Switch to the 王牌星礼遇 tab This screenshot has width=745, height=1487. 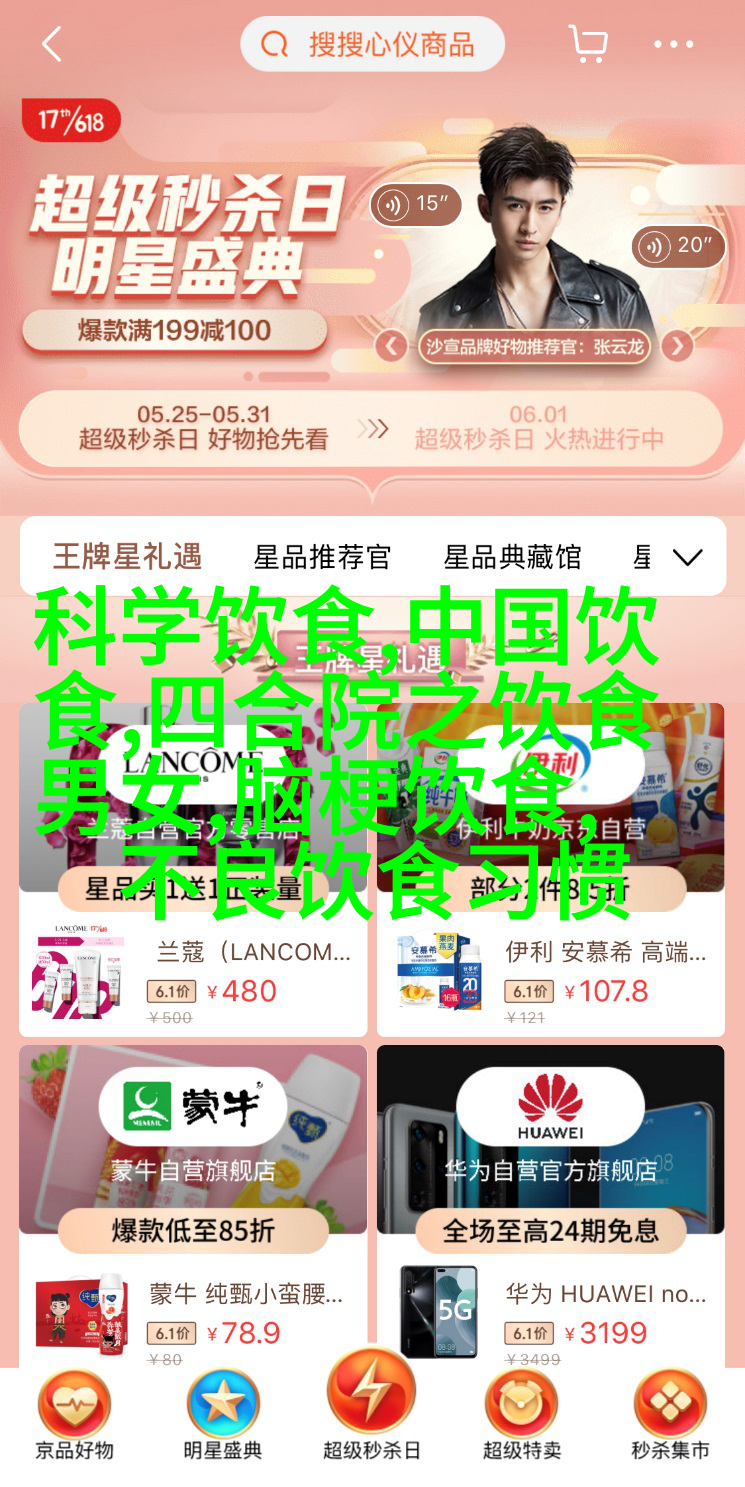click(127, 557)
